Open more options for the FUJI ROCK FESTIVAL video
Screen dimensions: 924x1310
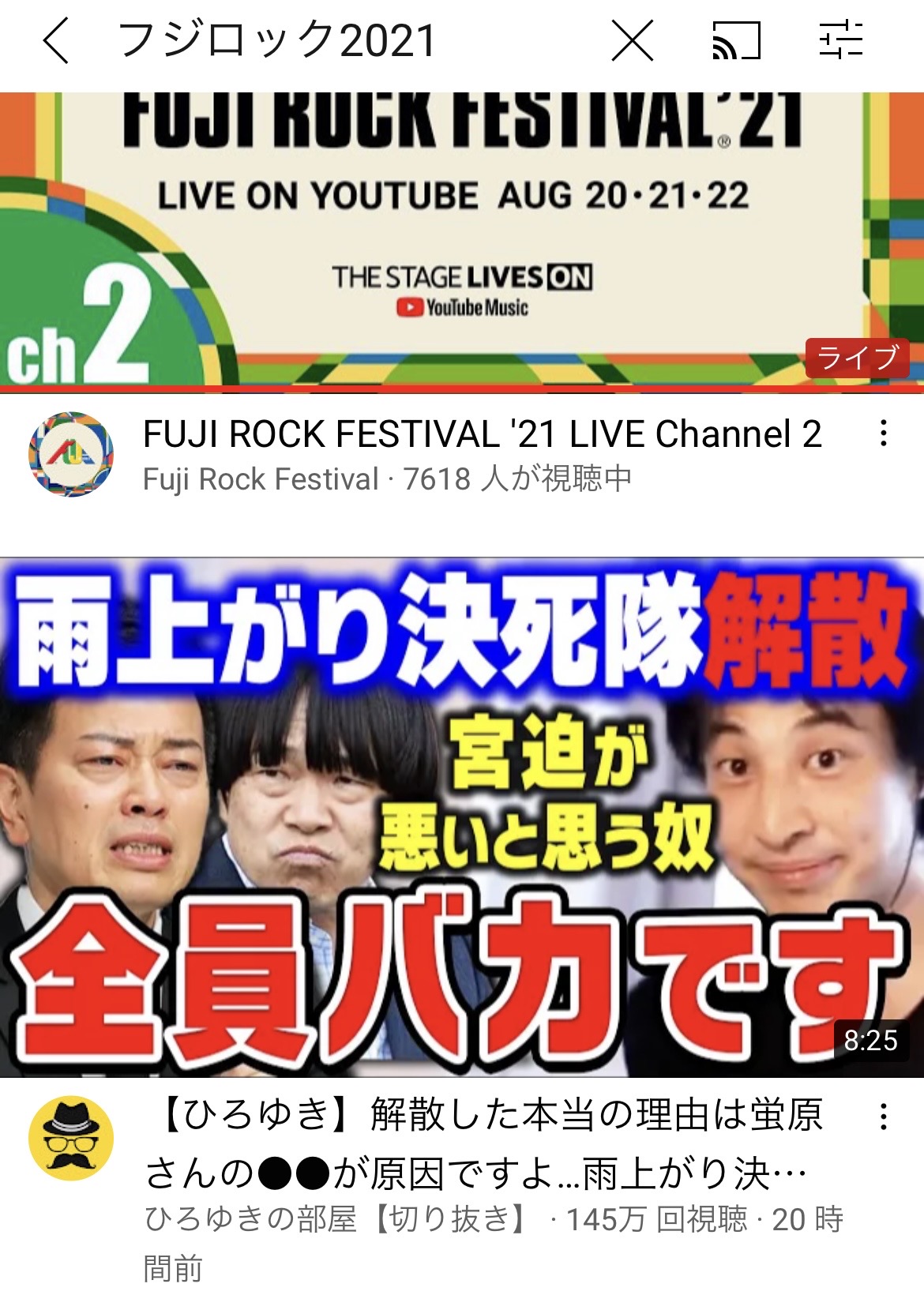pos(883,433)
